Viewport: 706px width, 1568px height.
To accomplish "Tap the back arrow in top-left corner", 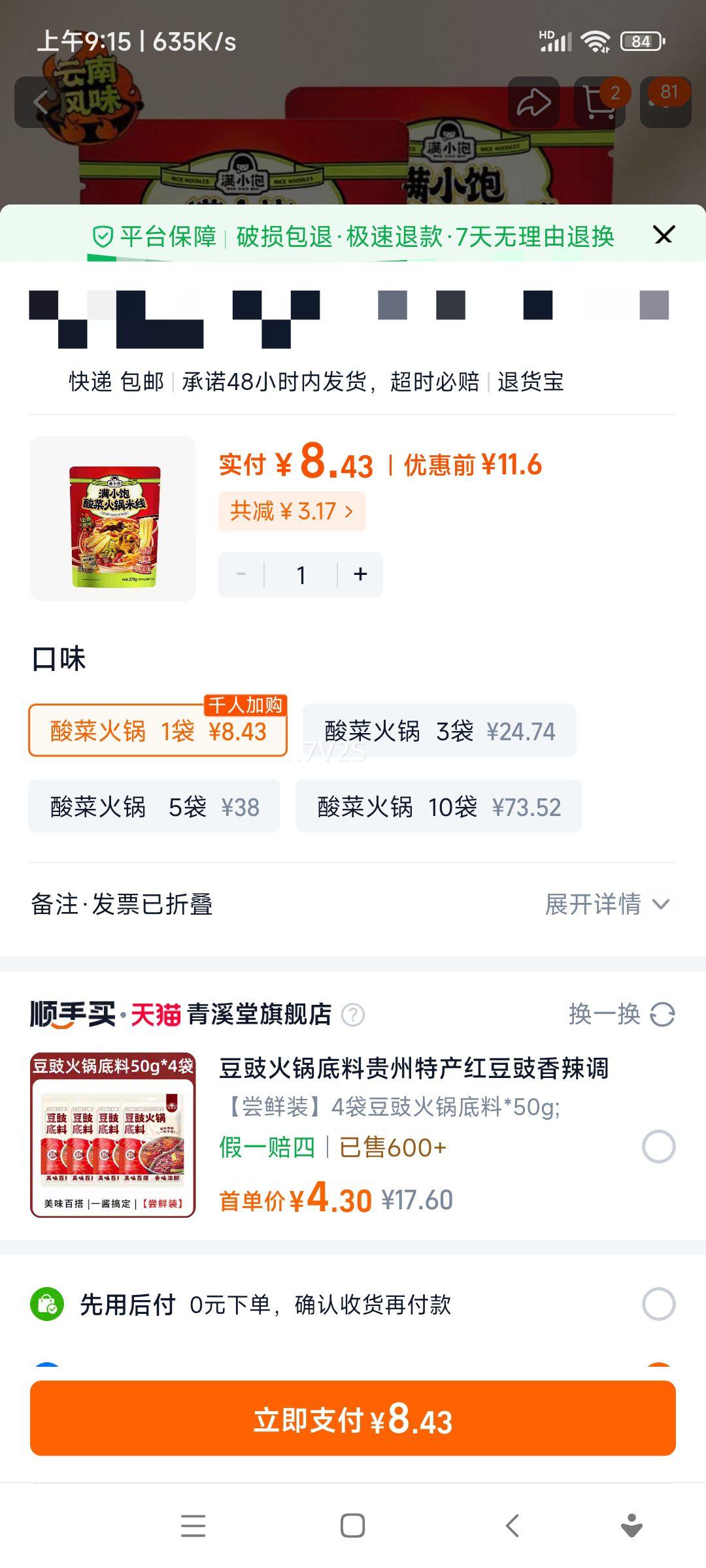I will (x=41, y=103).
